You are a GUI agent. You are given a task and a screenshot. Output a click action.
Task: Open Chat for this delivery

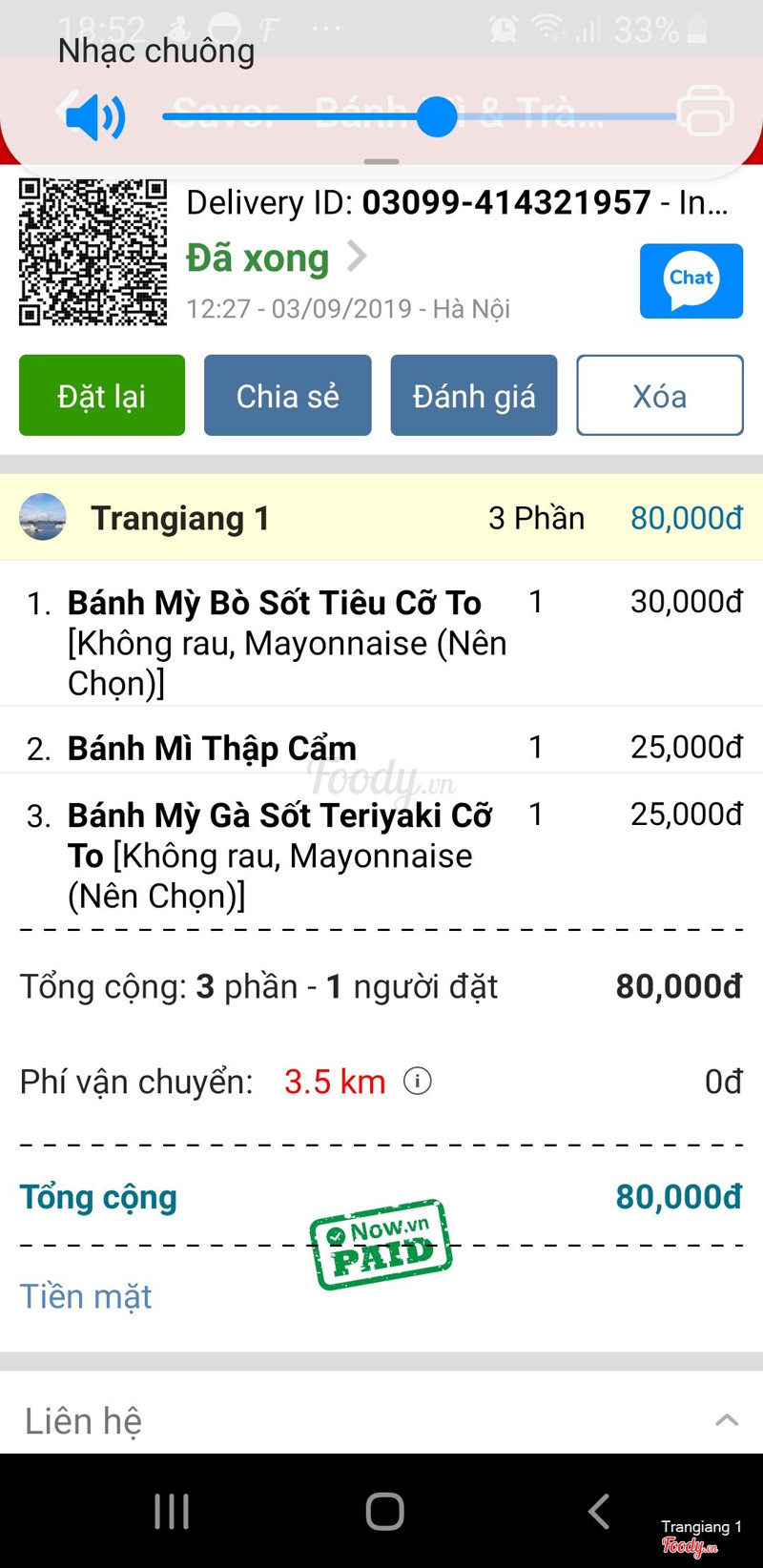(691, 280)
